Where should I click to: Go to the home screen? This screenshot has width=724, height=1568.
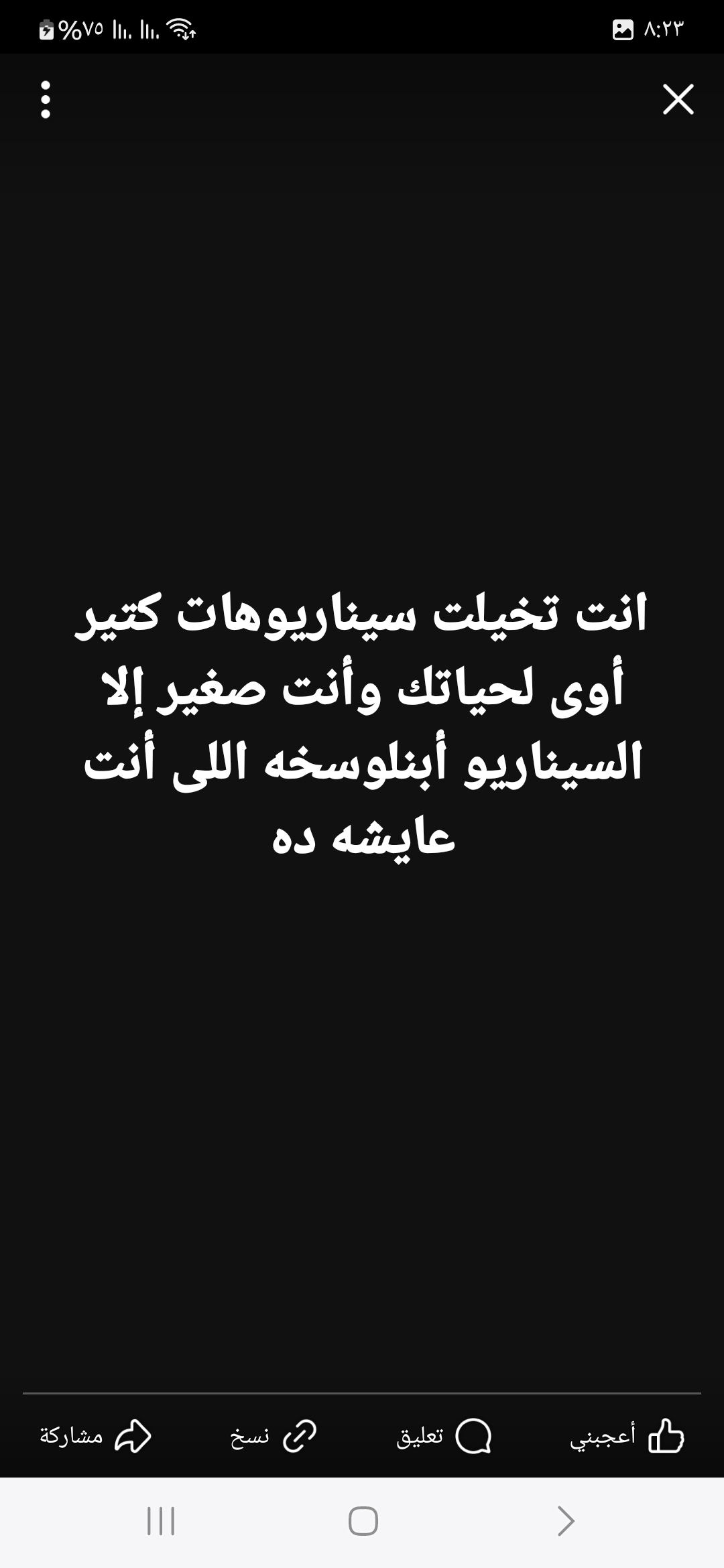tap(363, 1521)
